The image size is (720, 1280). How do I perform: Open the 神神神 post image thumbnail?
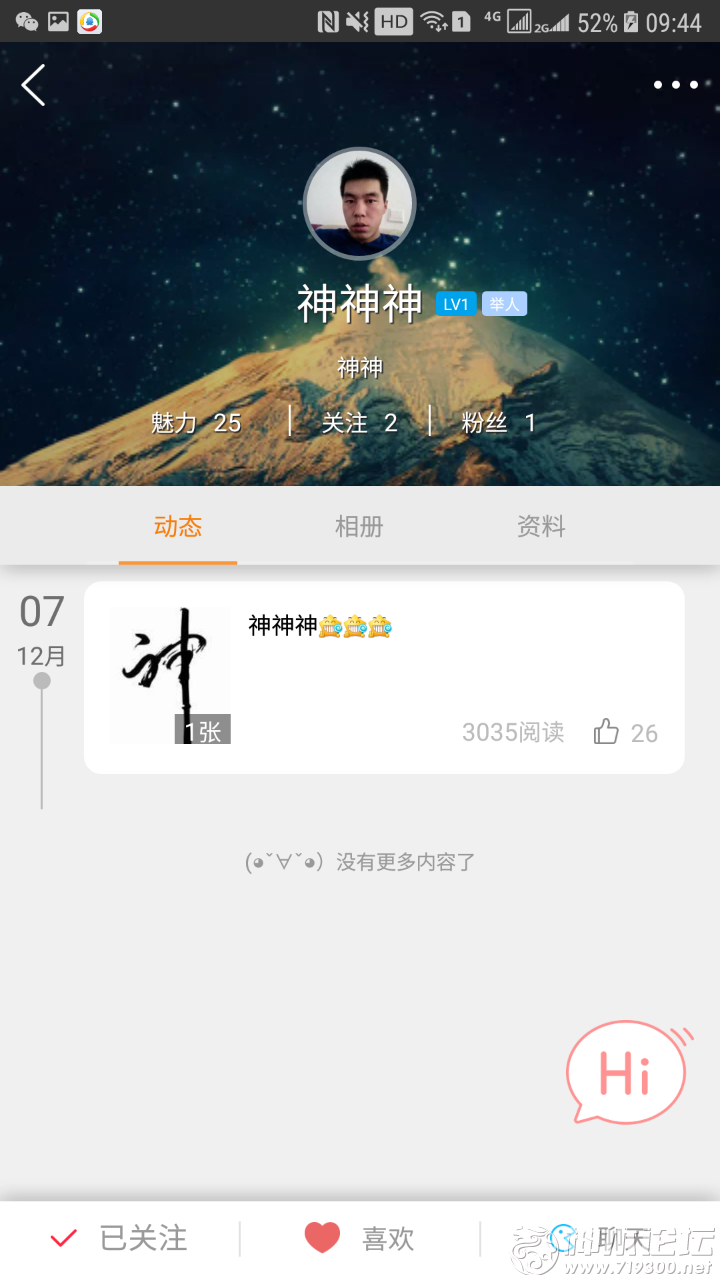click(x=170, y=675)
